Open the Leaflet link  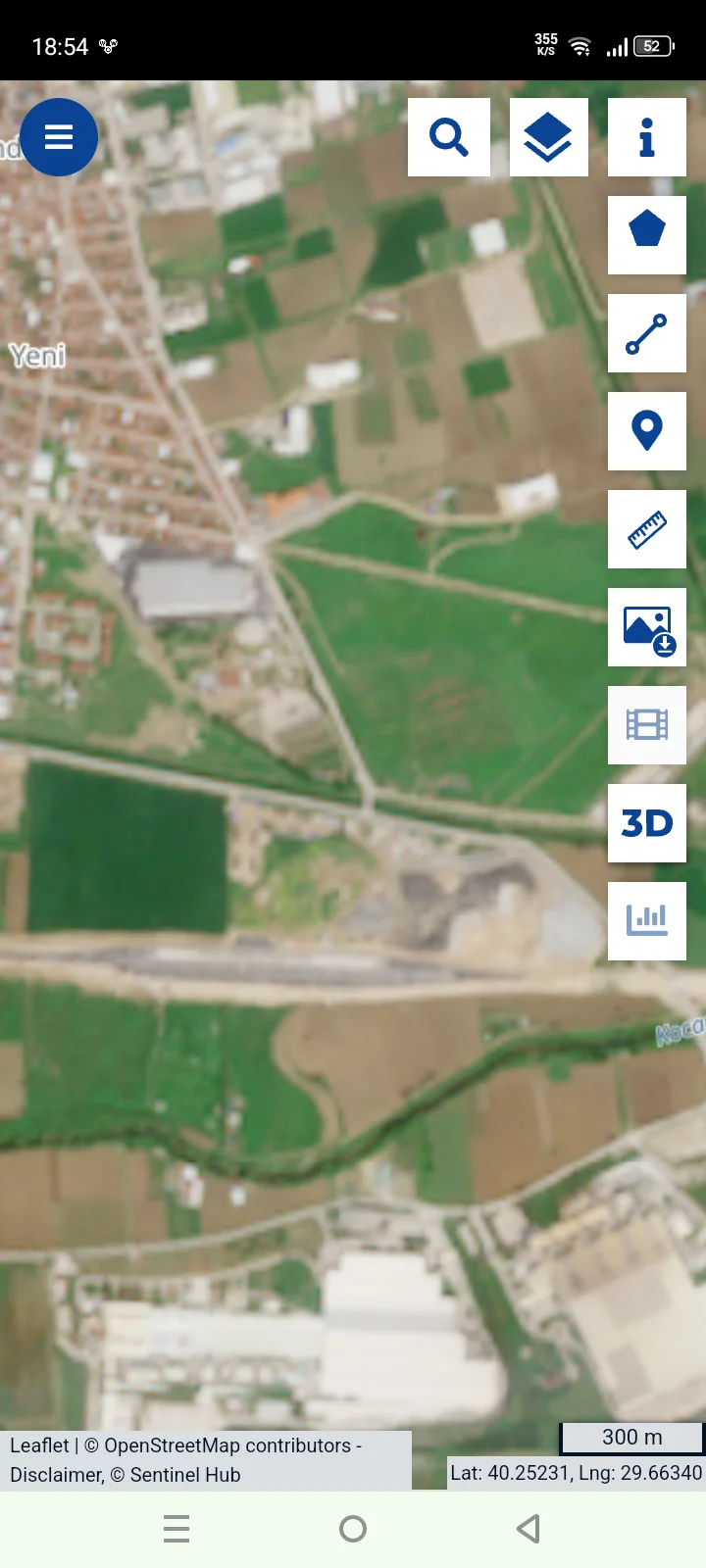(39, 1445)
